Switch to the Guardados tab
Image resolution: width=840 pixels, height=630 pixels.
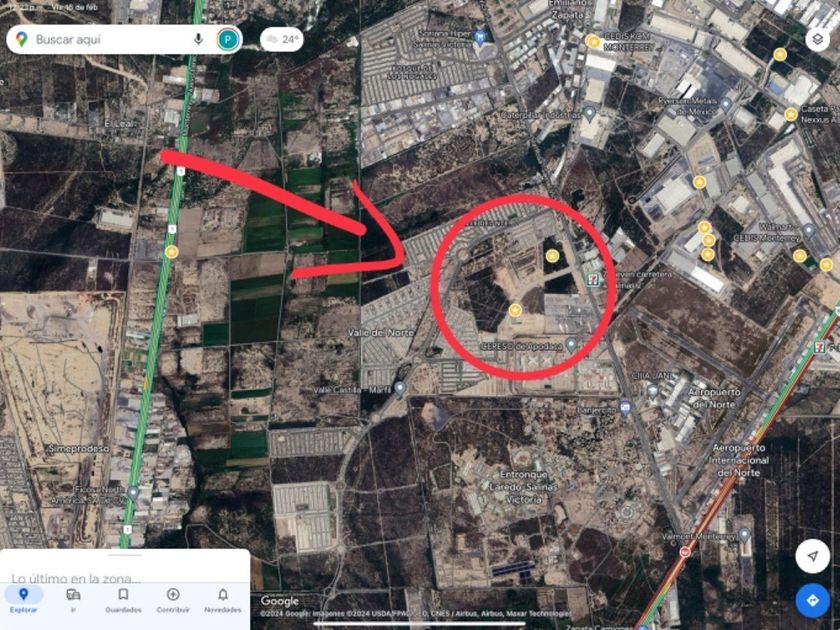point(123,600)
